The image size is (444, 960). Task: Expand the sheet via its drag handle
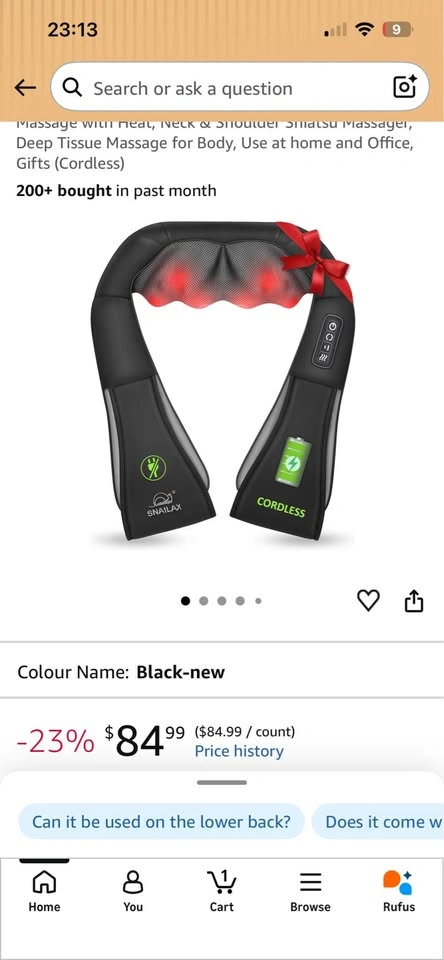tap(222, 782)
